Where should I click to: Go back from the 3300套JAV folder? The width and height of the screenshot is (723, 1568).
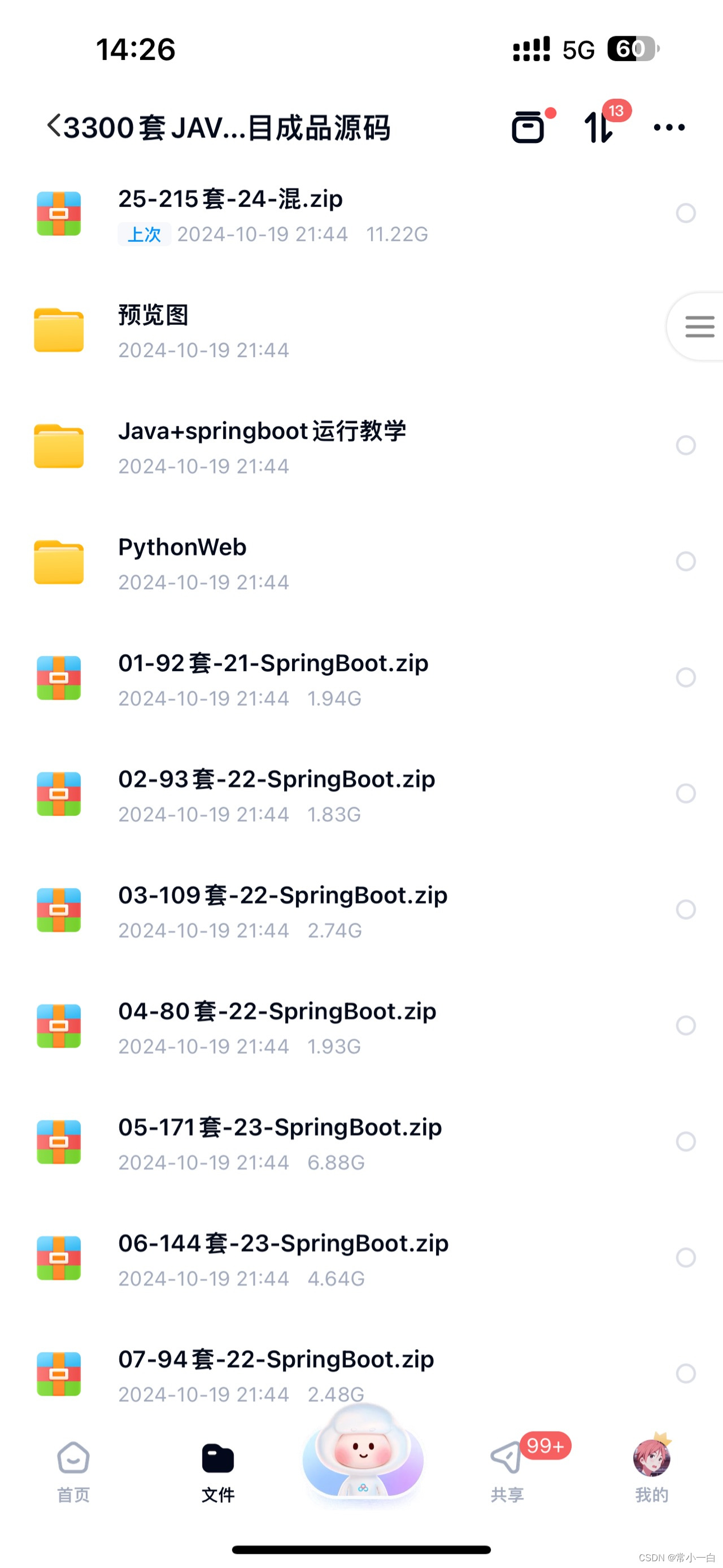click(x=54, y=126)
